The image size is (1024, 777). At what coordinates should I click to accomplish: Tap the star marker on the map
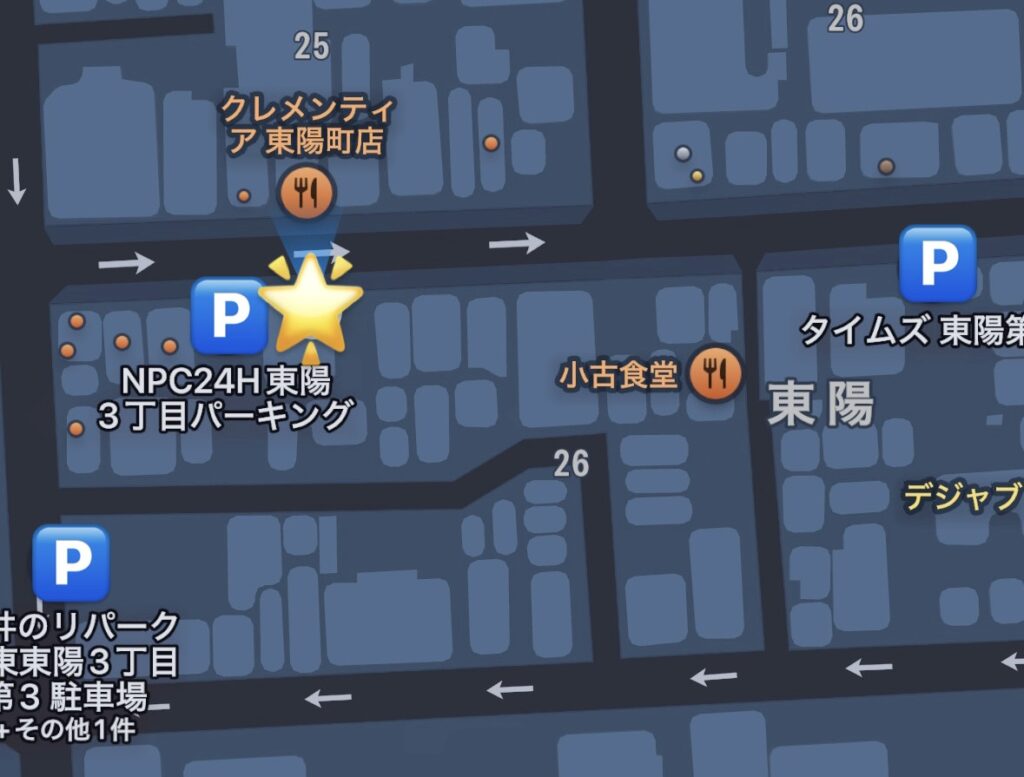pos(311,300)
